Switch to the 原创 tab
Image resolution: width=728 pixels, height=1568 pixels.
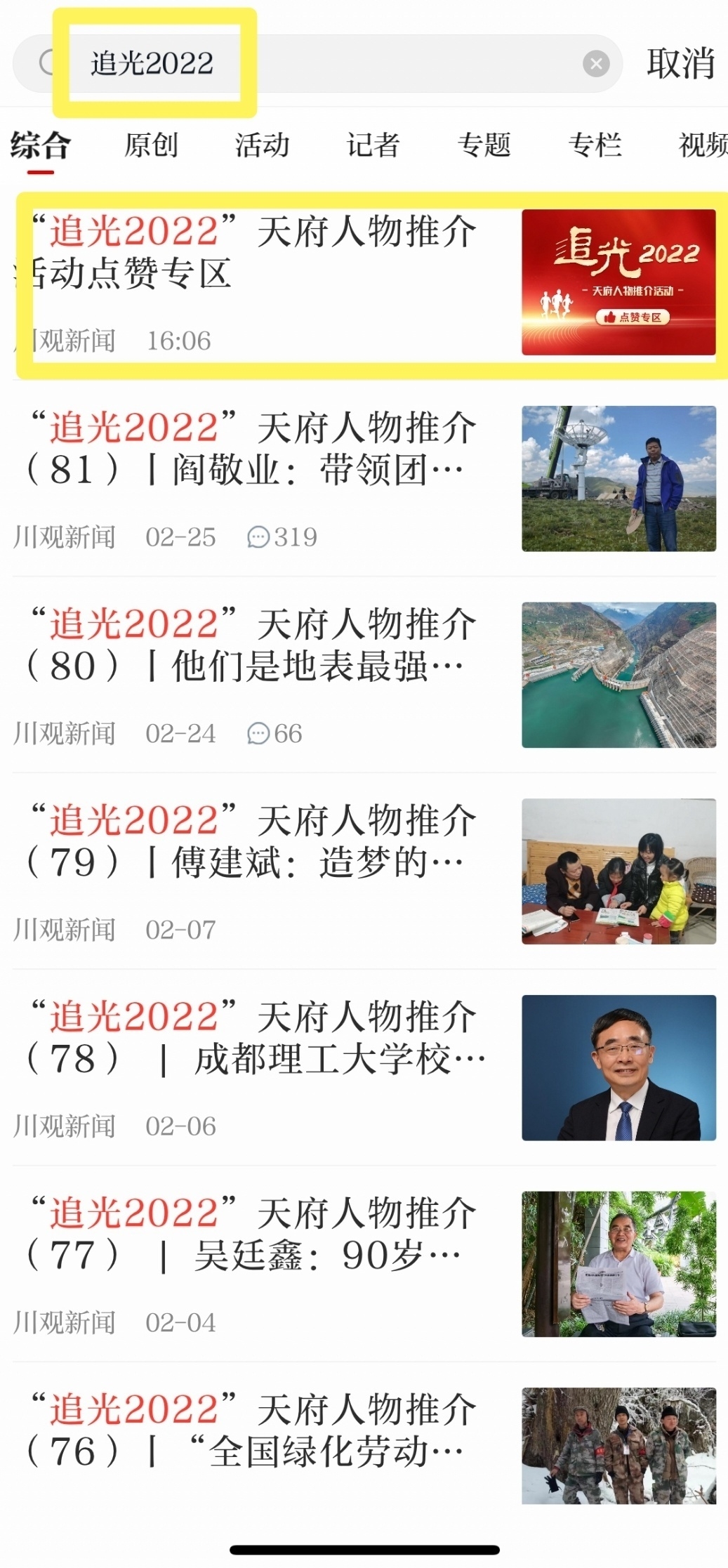pyautogui.click(x=151, y=145)
